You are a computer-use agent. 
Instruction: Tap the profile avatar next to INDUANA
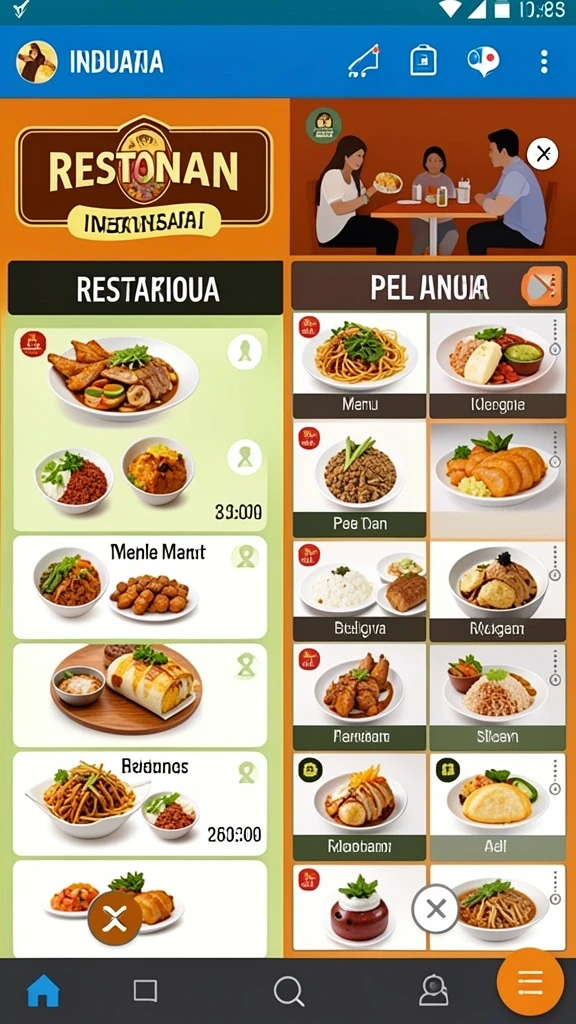pos(37,62)
